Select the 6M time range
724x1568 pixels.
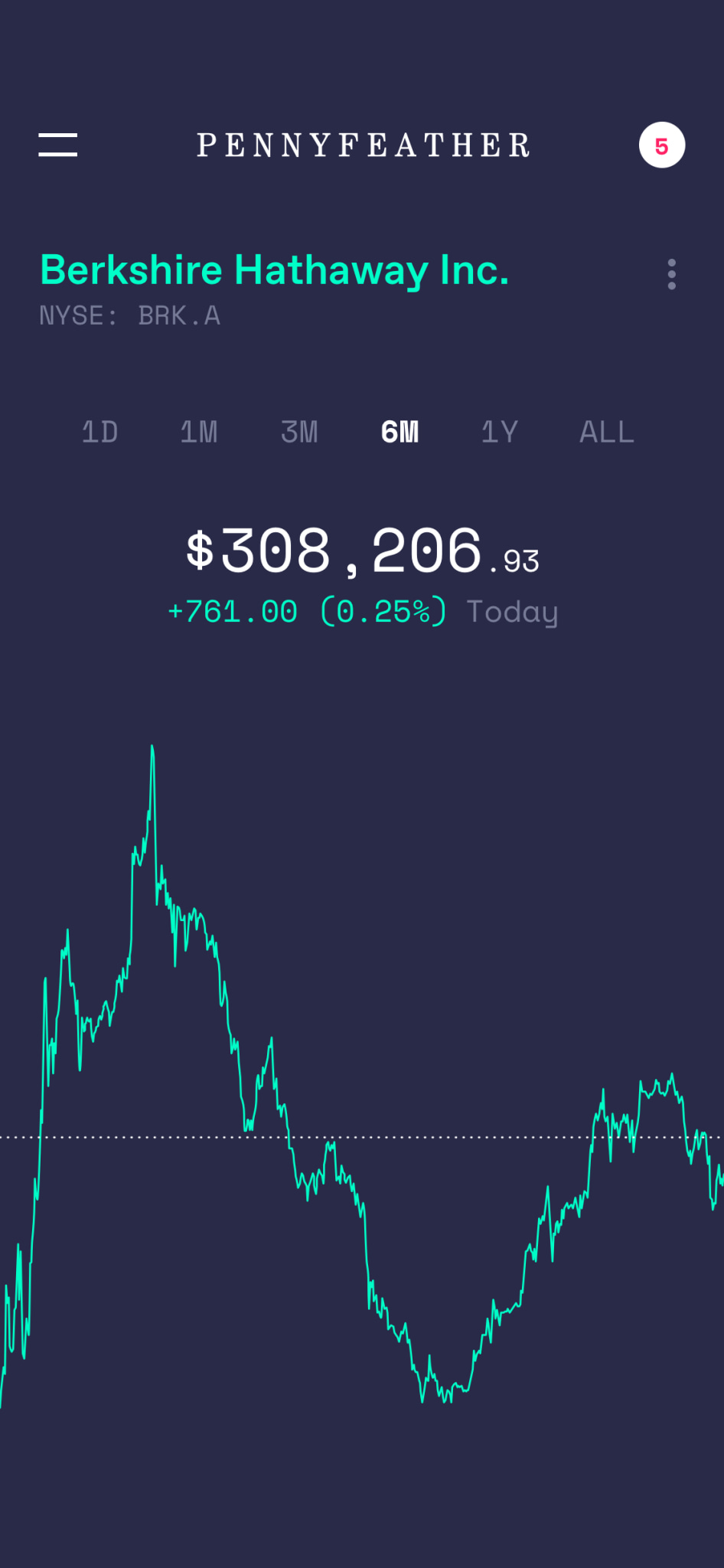400,432
